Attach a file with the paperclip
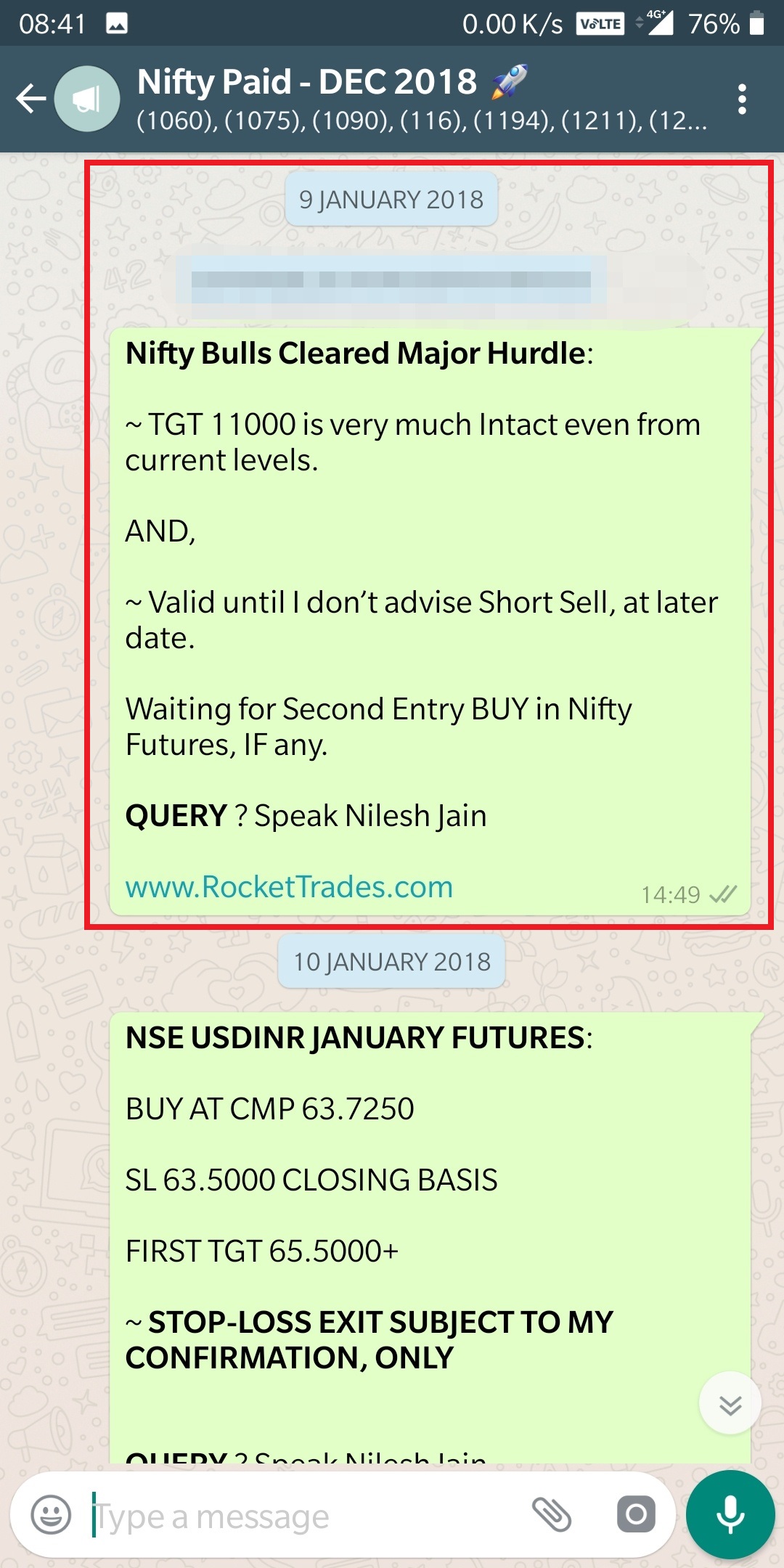Viewport: 784px width, 1568px height. pyautogui.click(x=552, y=1515)
